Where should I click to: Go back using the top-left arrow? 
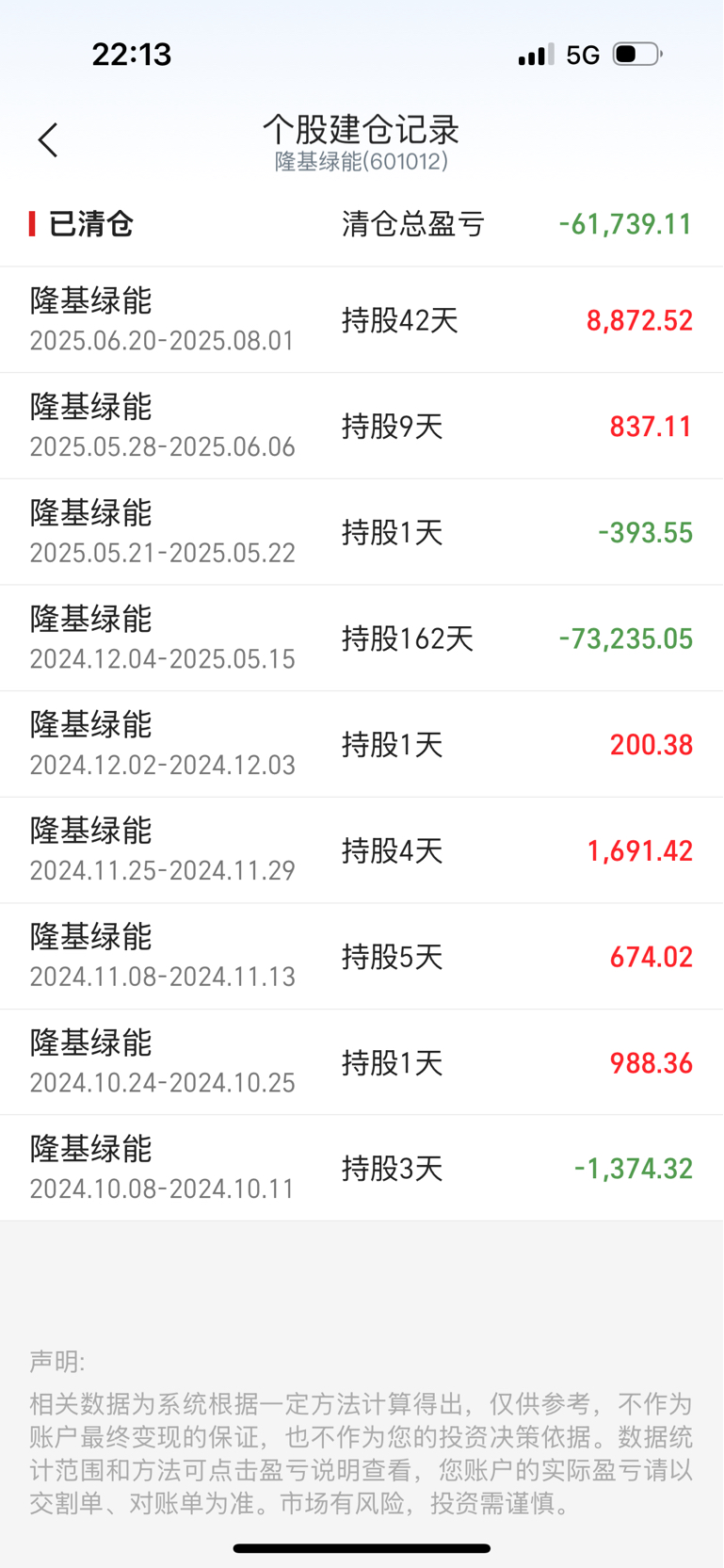click(x=48, y=140)
